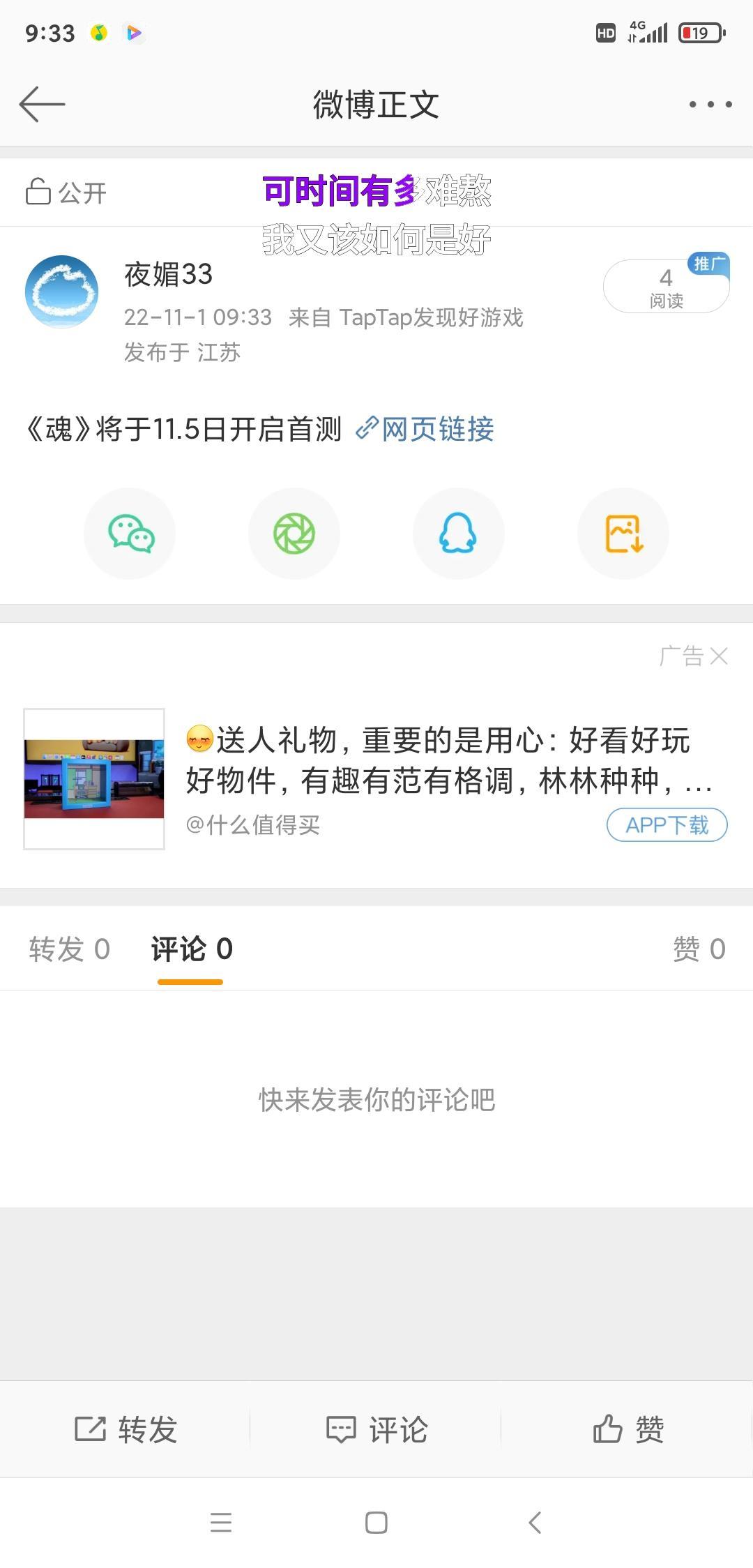The image size is (753, 1568).
Task: Tap the 推广 promote reading count button
Action: pyautogui.click(x=666, y=286)
